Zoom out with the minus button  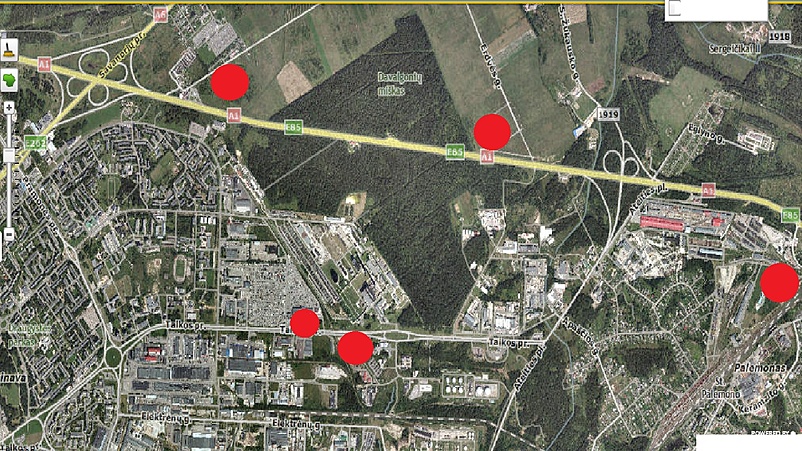click(9, 233)
